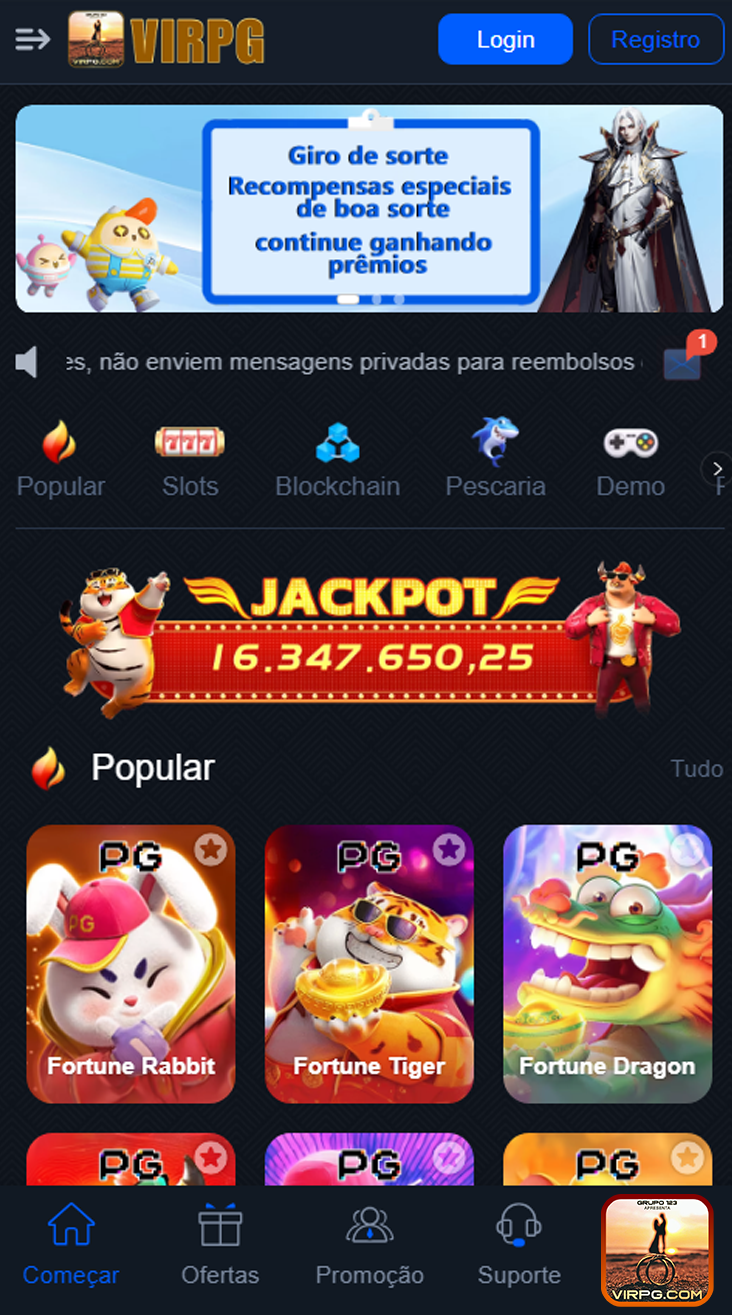Favorite Fortune Rabbit with its star toggle
Viewport: 732px width, 1315px height.
(210, 849)
